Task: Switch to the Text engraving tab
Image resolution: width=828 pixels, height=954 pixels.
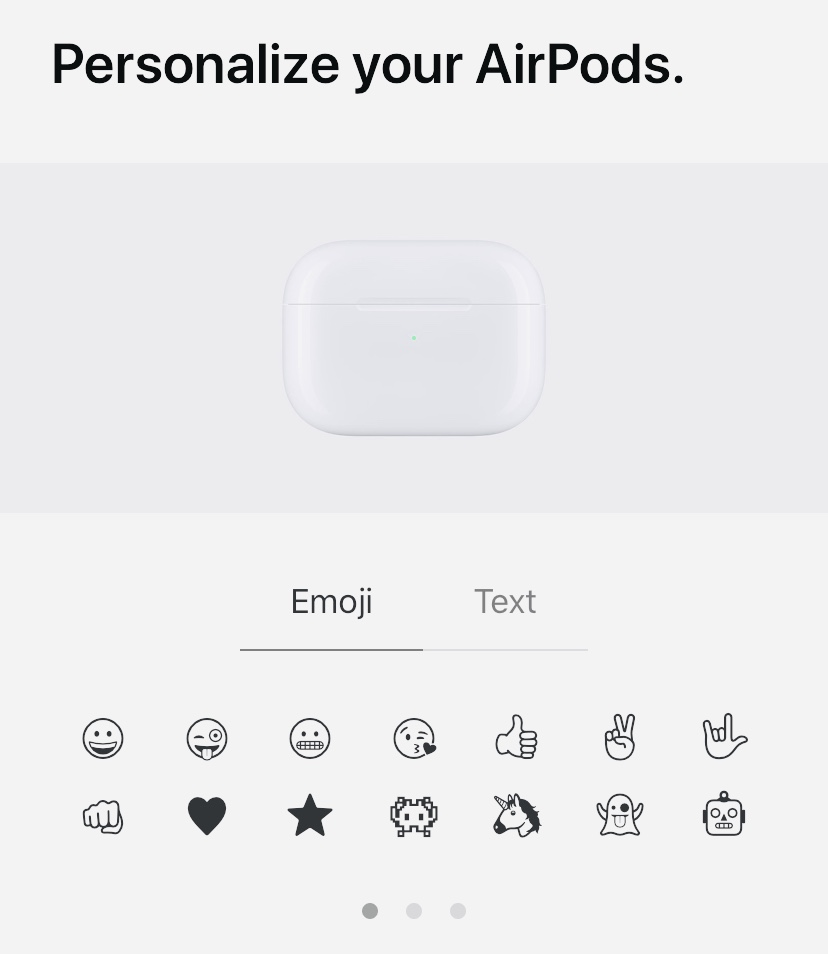Action: tap(505, 602)
